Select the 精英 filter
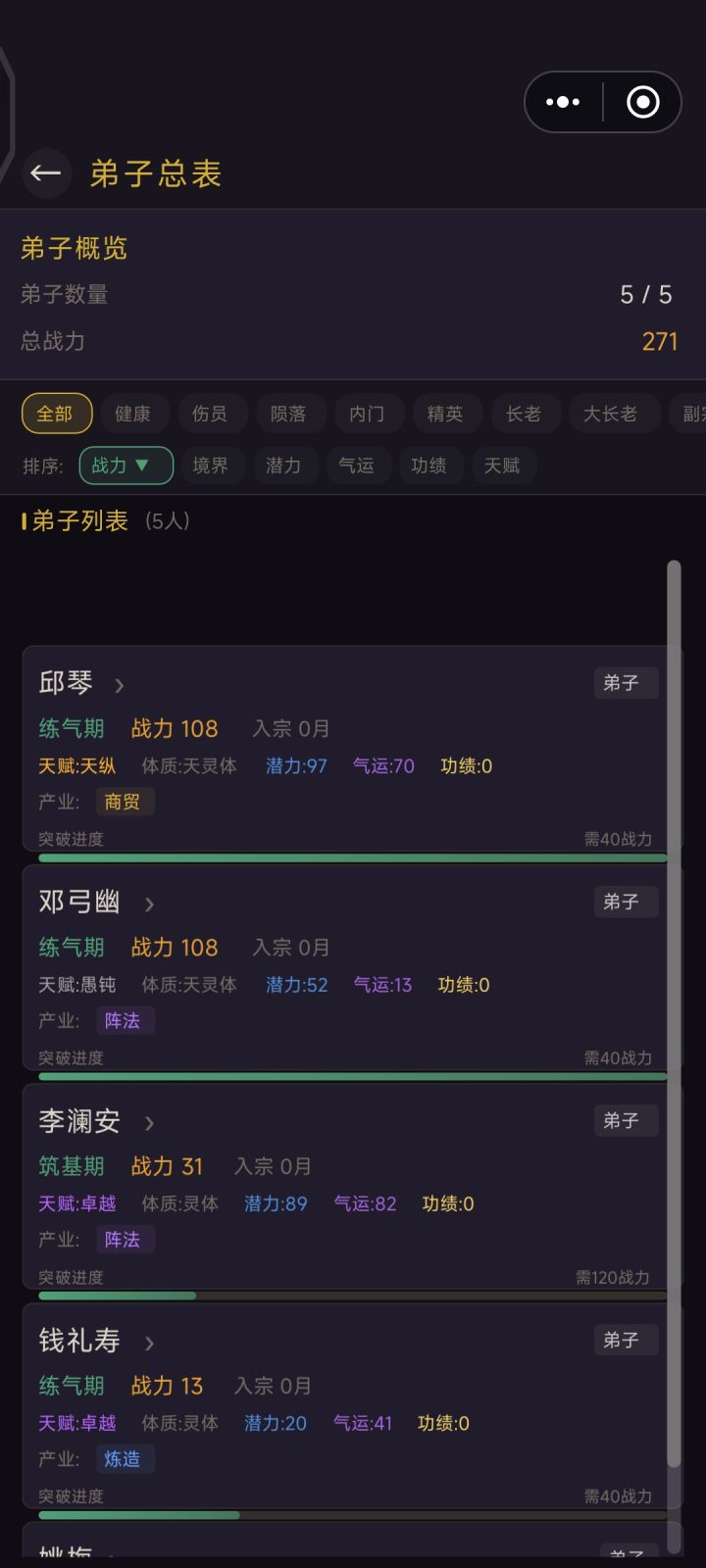The width and height of the screenshot is (706, 1568). pyautogui.click(x=446, y=414)
